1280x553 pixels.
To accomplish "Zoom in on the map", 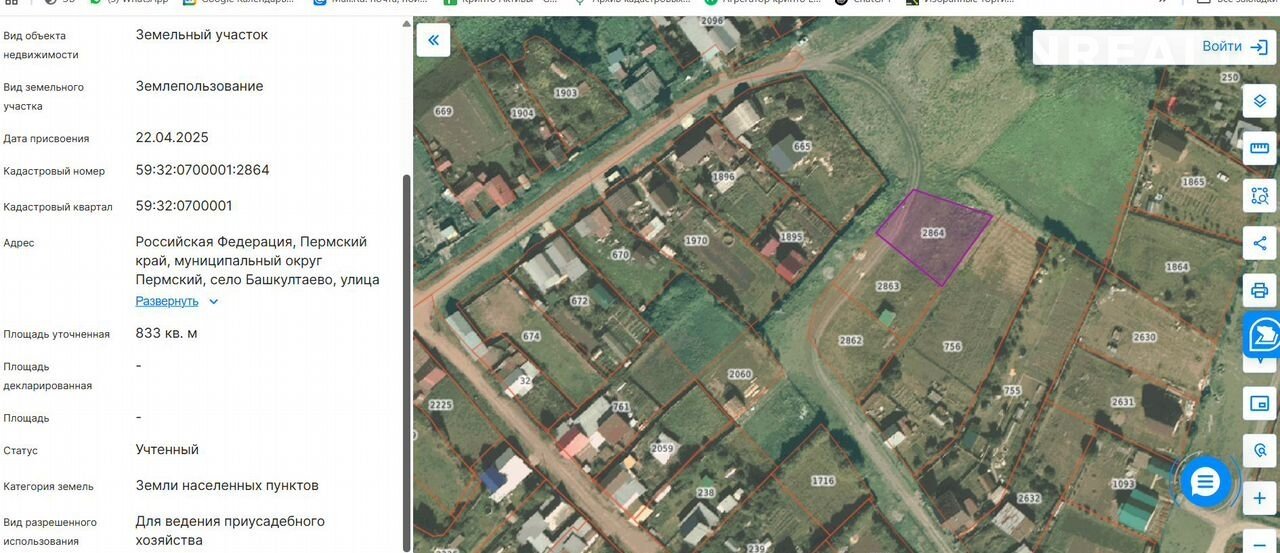I will pos(1259,498).
